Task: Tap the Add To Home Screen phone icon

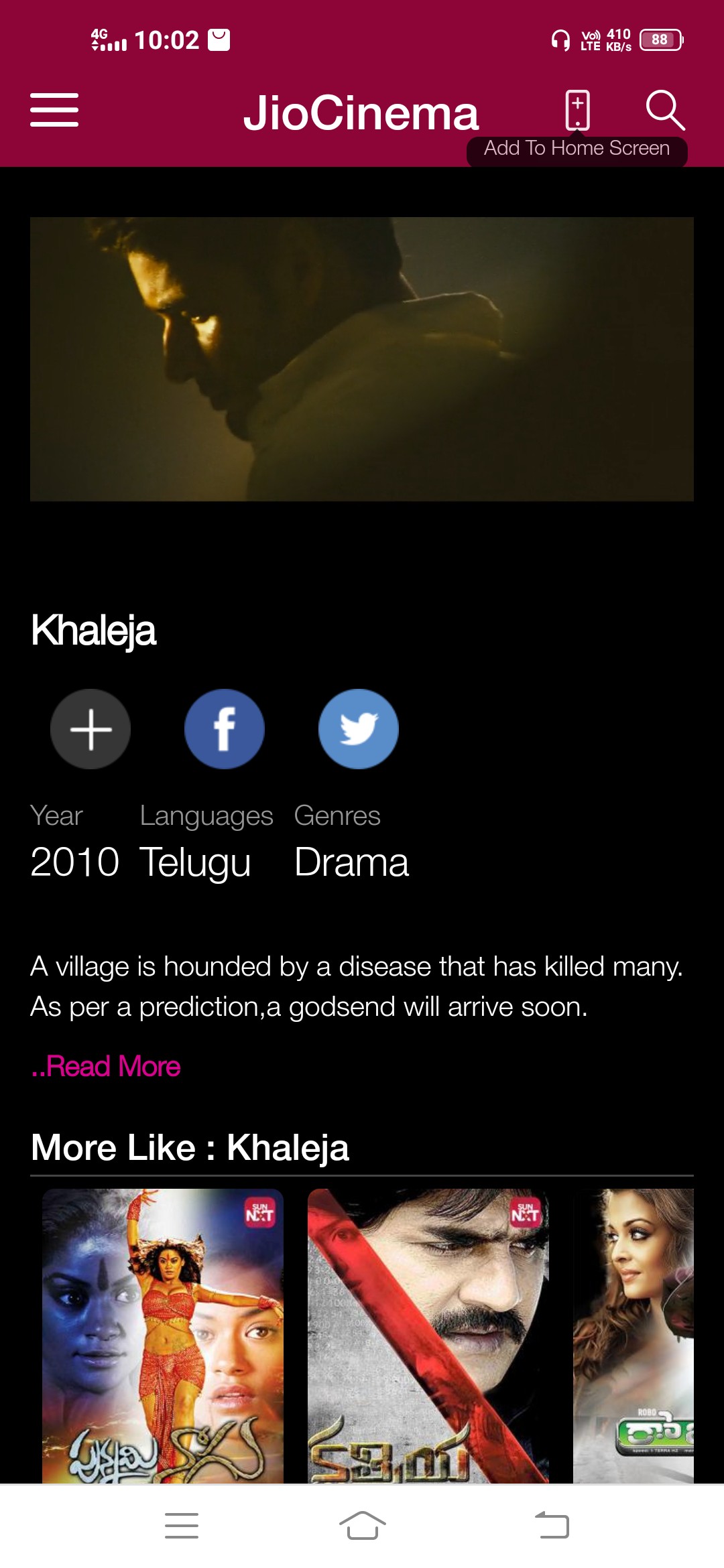Action: pos(577,109)
